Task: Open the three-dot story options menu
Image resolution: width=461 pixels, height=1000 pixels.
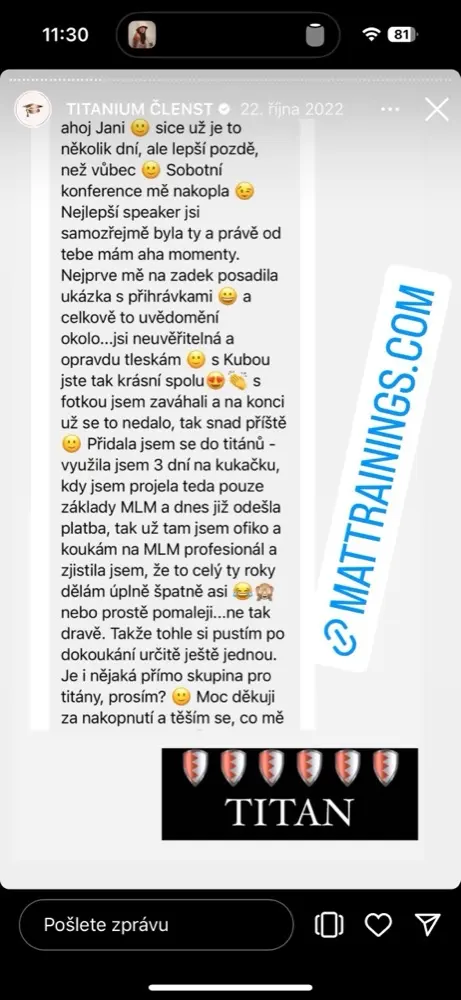Action: point(390,110)
